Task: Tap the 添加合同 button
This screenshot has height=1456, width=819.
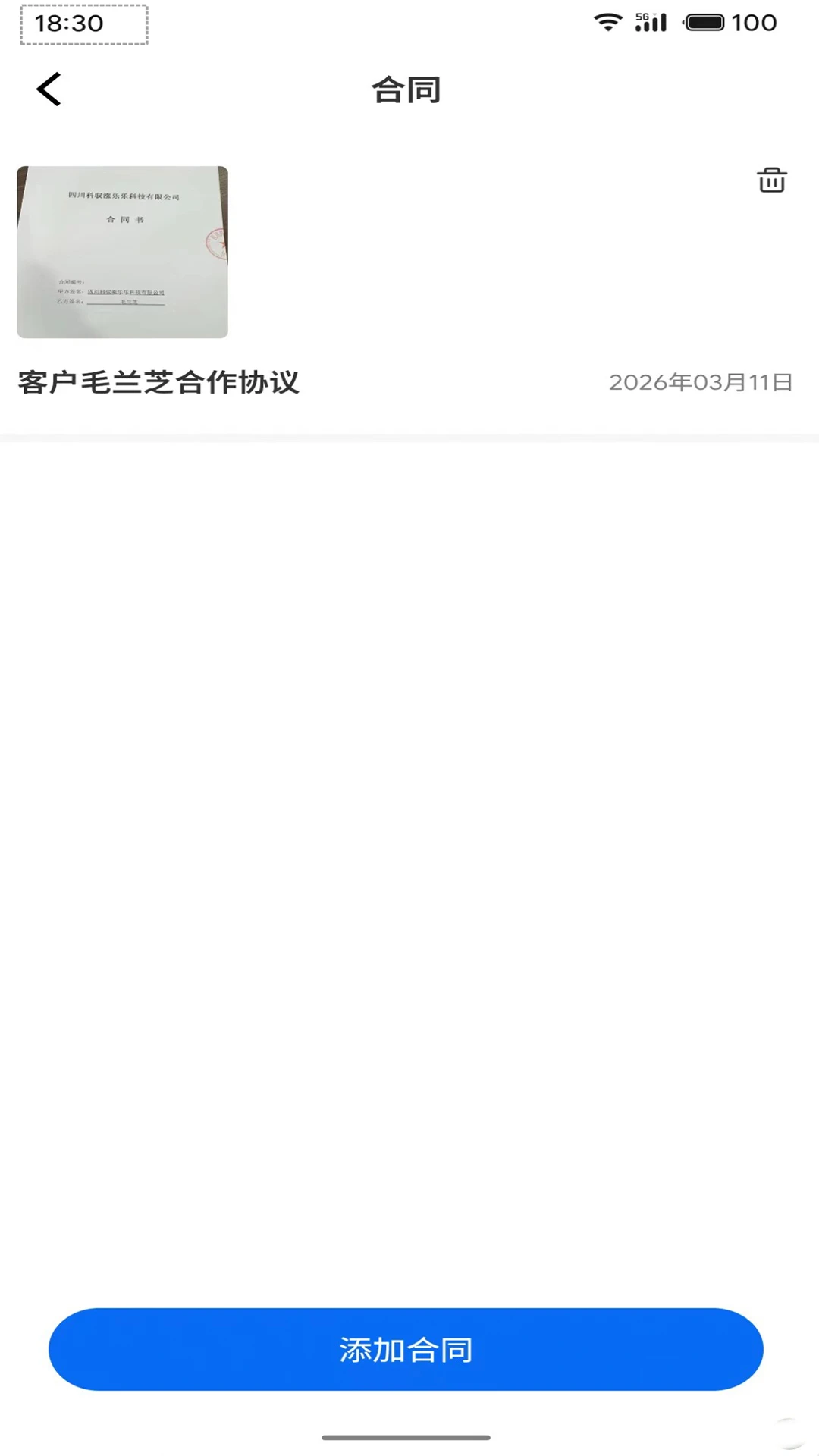Action: point(406,1349)
